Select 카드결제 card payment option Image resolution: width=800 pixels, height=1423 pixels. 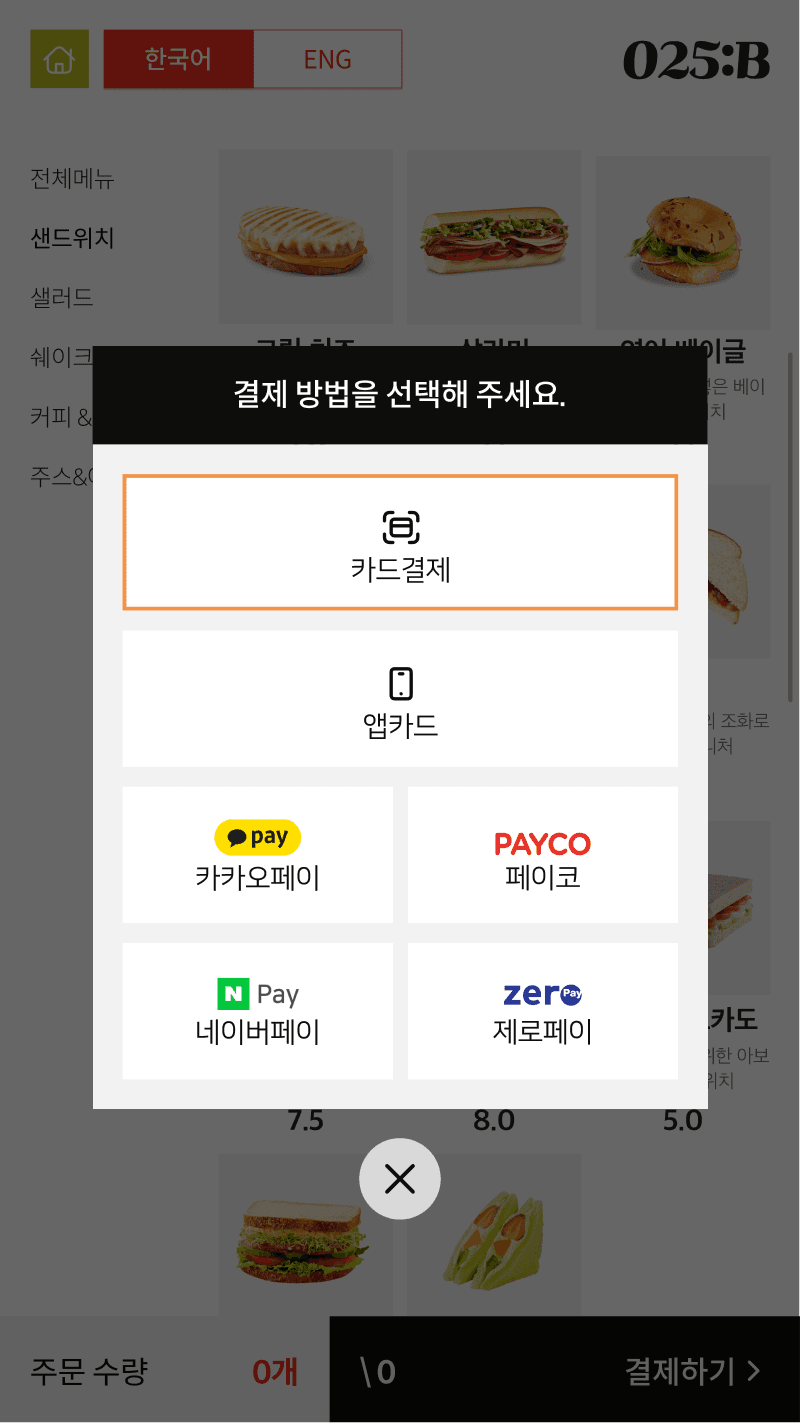400,542
